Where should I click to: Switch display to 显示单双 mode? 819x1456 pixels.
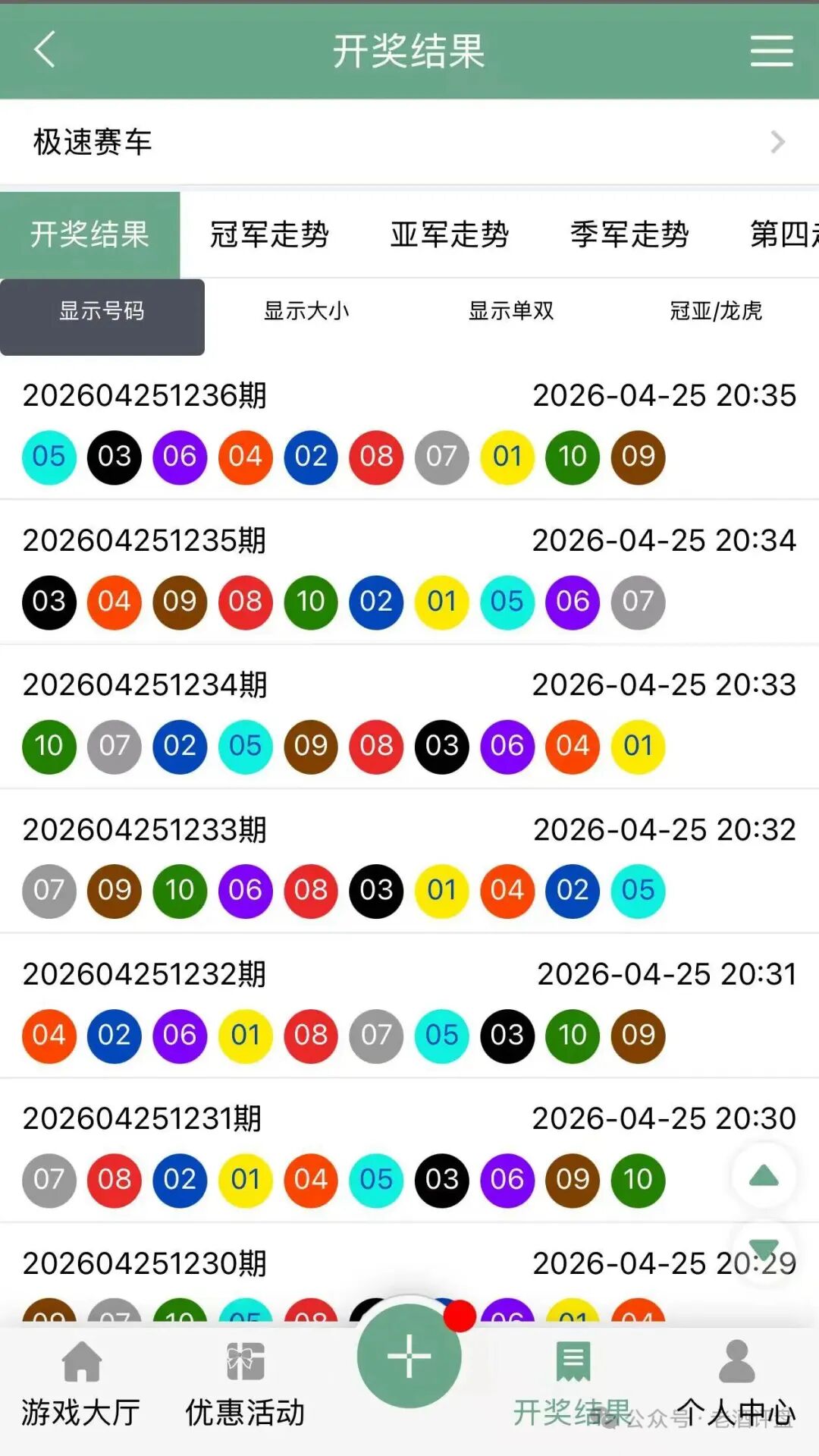511,310
